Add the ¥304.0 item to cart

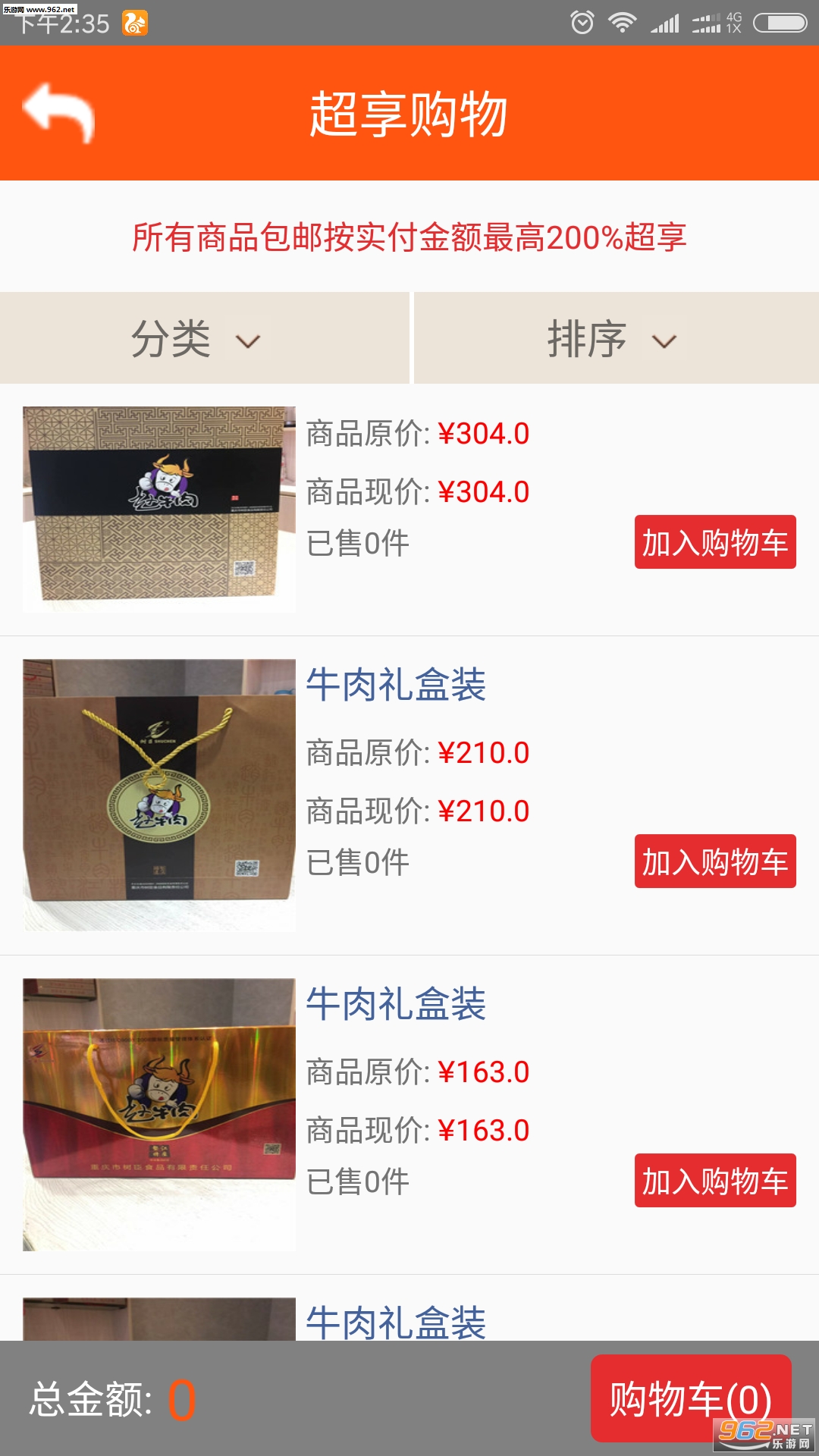click(x=714, y=542)
